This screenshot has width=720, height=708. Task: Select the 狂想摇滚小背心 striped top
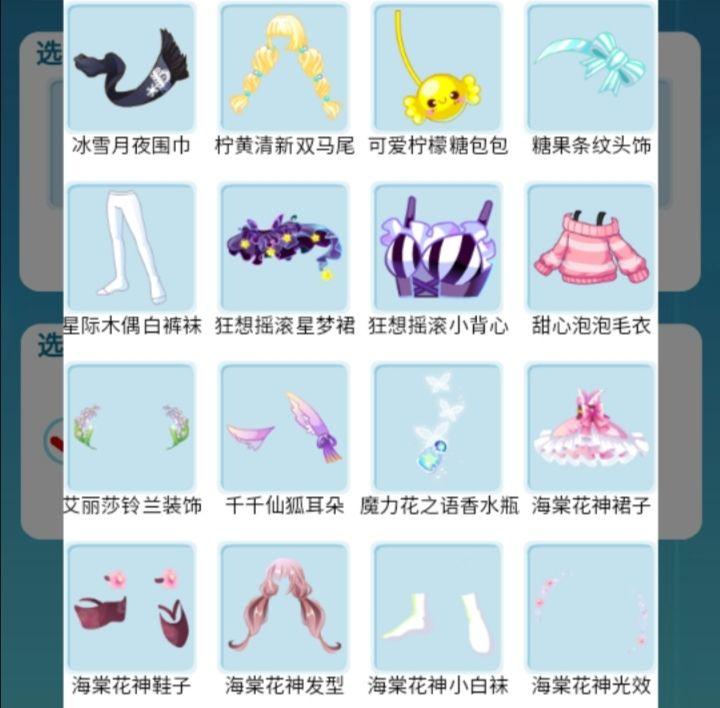click(x=437, y=248)
